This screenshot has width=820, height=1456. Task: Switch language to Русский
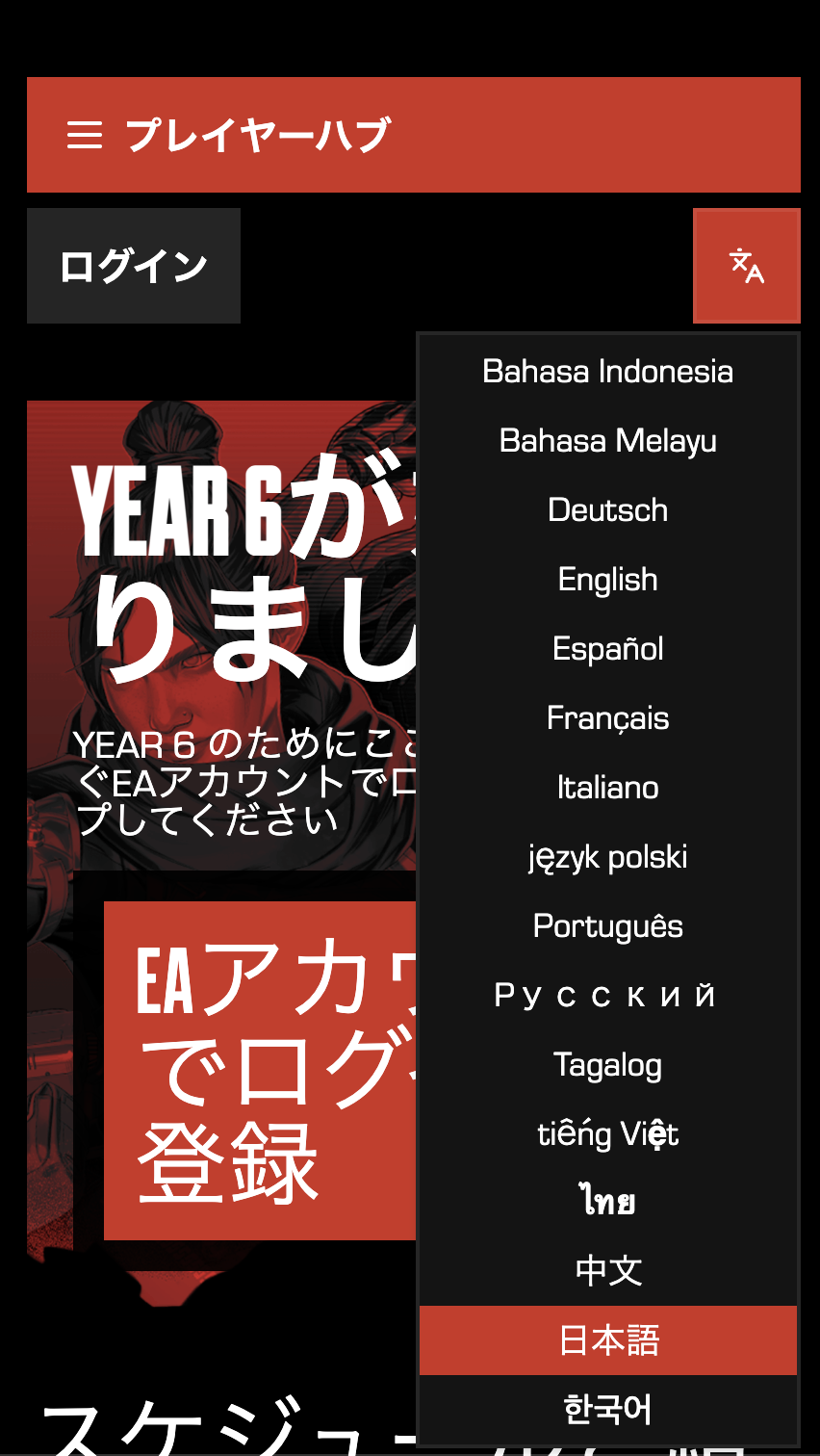pos(608,996)
